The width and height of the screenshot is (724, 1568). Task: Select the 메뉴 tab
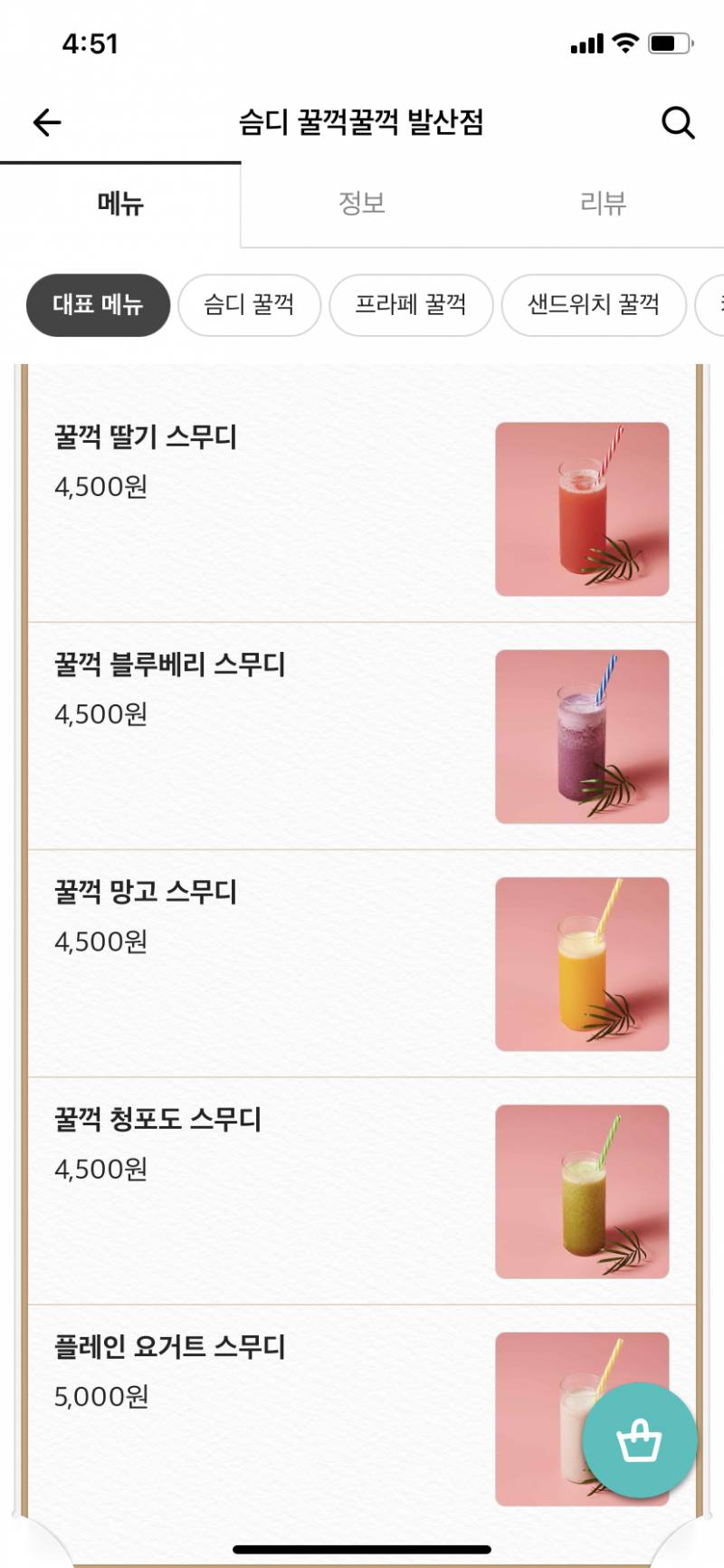point(121,203)
